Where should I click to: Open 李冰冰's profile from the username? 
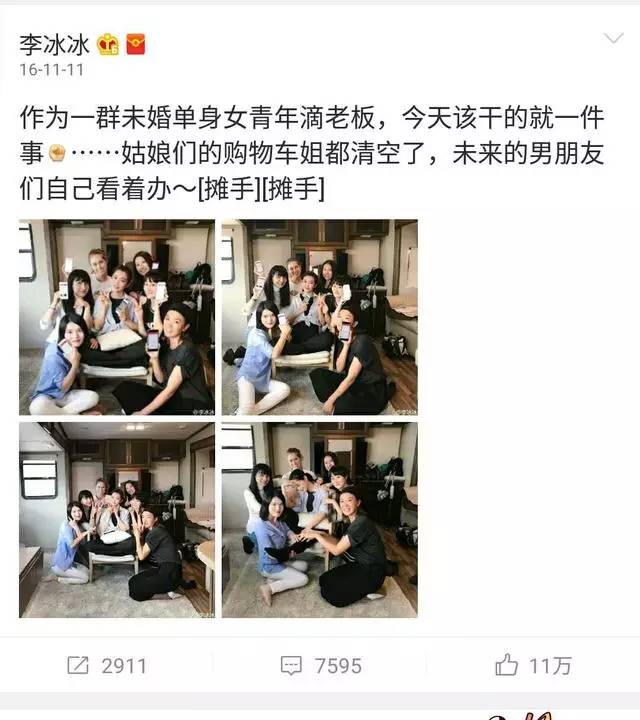pos(54,44)
